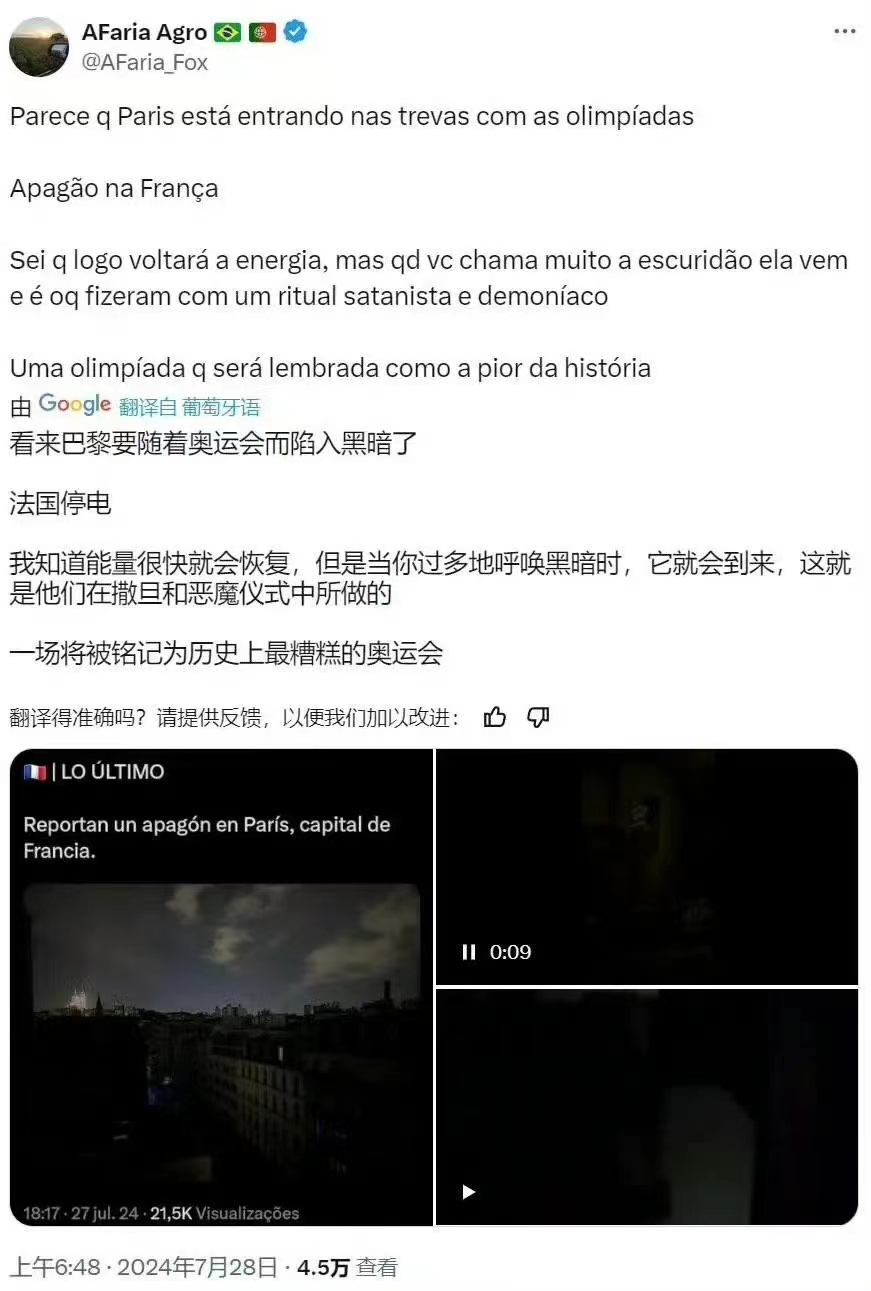
Task: Give thumbs down on translation accuracy
Action: coord(538,717)
